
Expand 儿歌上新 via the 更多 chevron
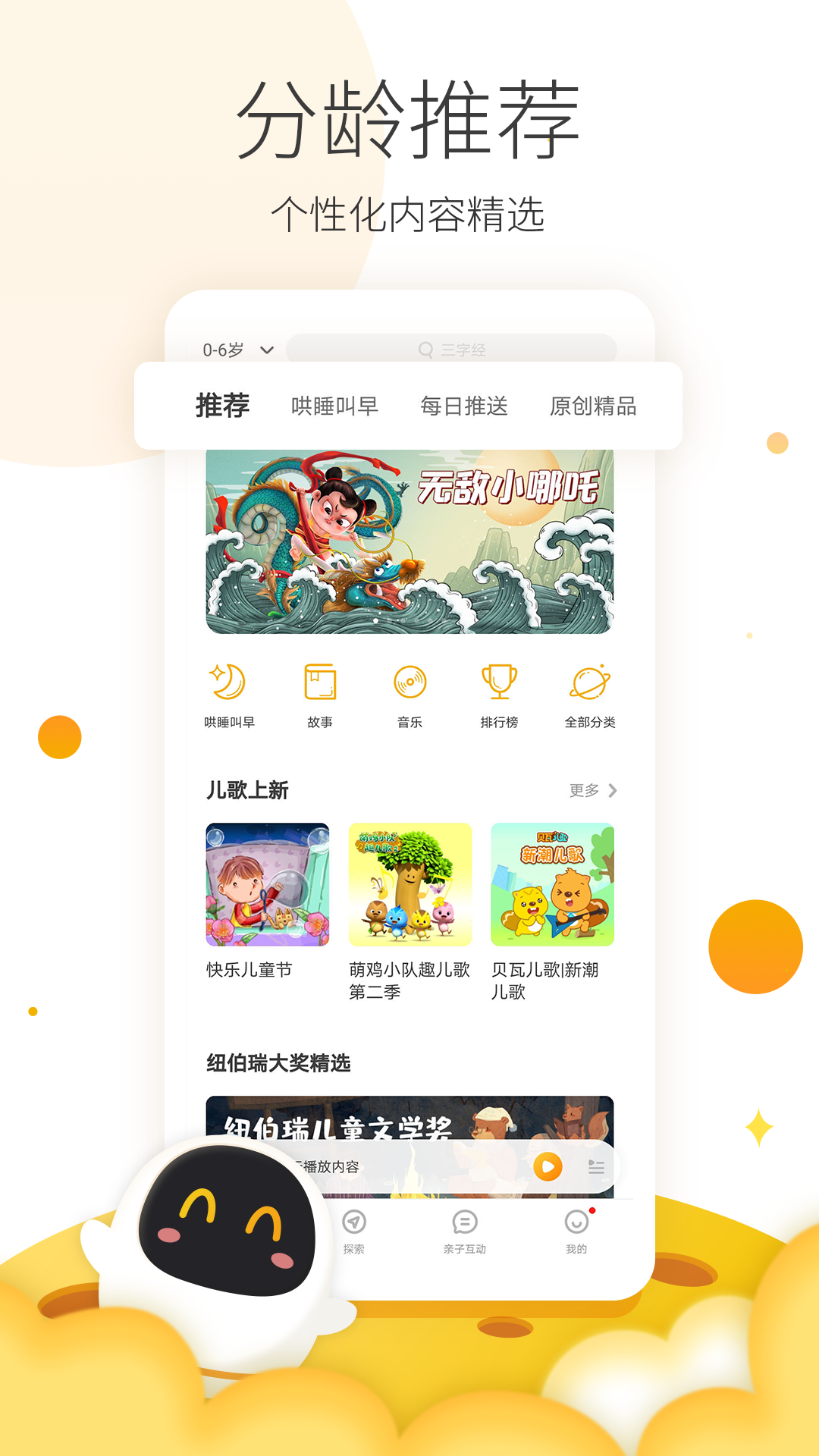[x=592, y=789]
